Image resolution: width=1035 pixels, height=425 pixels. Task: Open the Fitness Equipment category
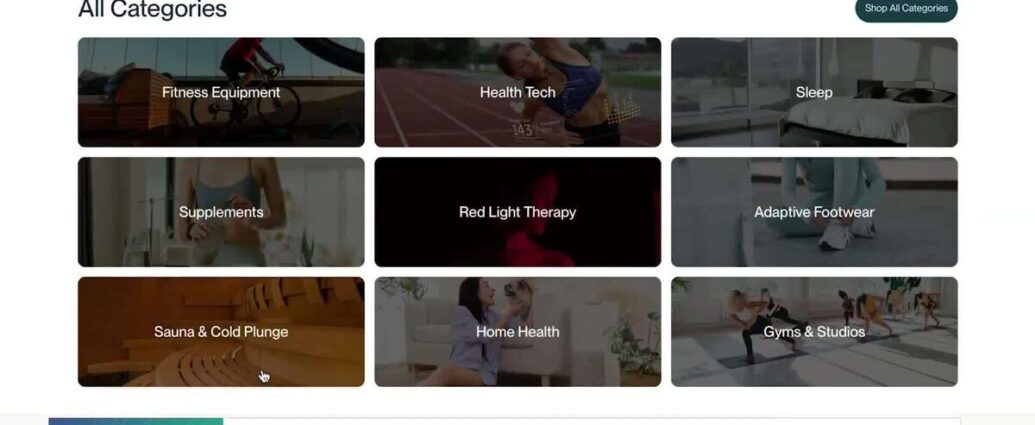pos(221,92)
